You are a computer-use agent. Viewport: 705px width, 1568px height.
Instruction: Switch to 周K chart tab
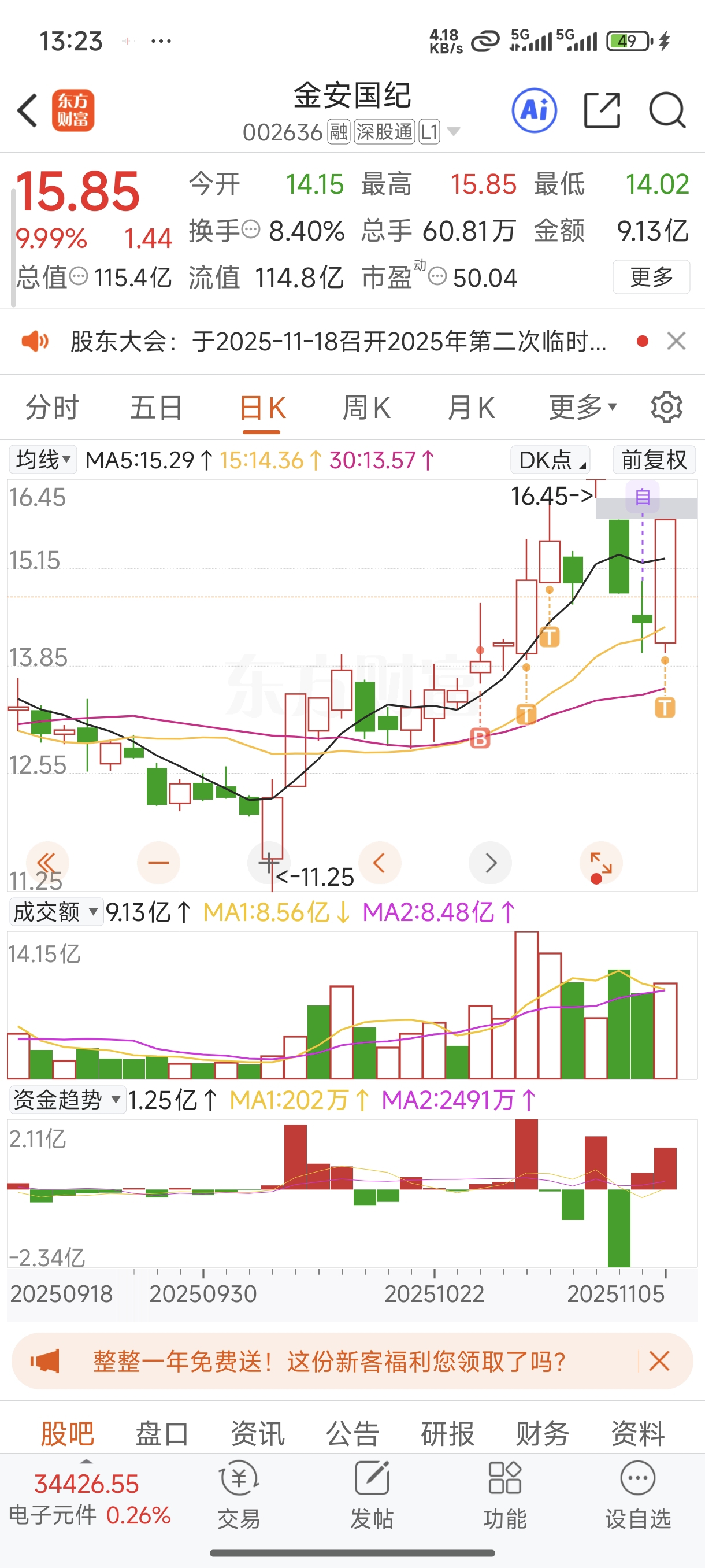click(366, 408)
